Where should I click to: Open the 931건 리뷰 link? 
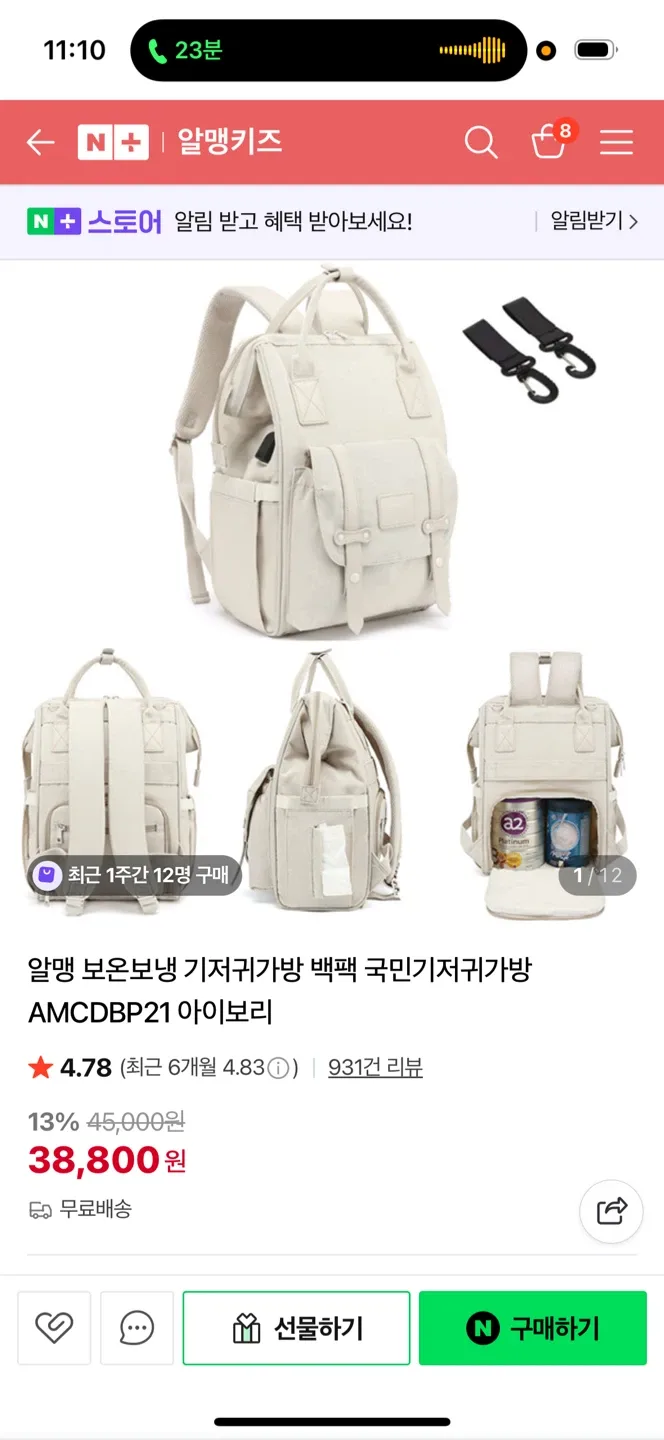(x=375, y=1068)
